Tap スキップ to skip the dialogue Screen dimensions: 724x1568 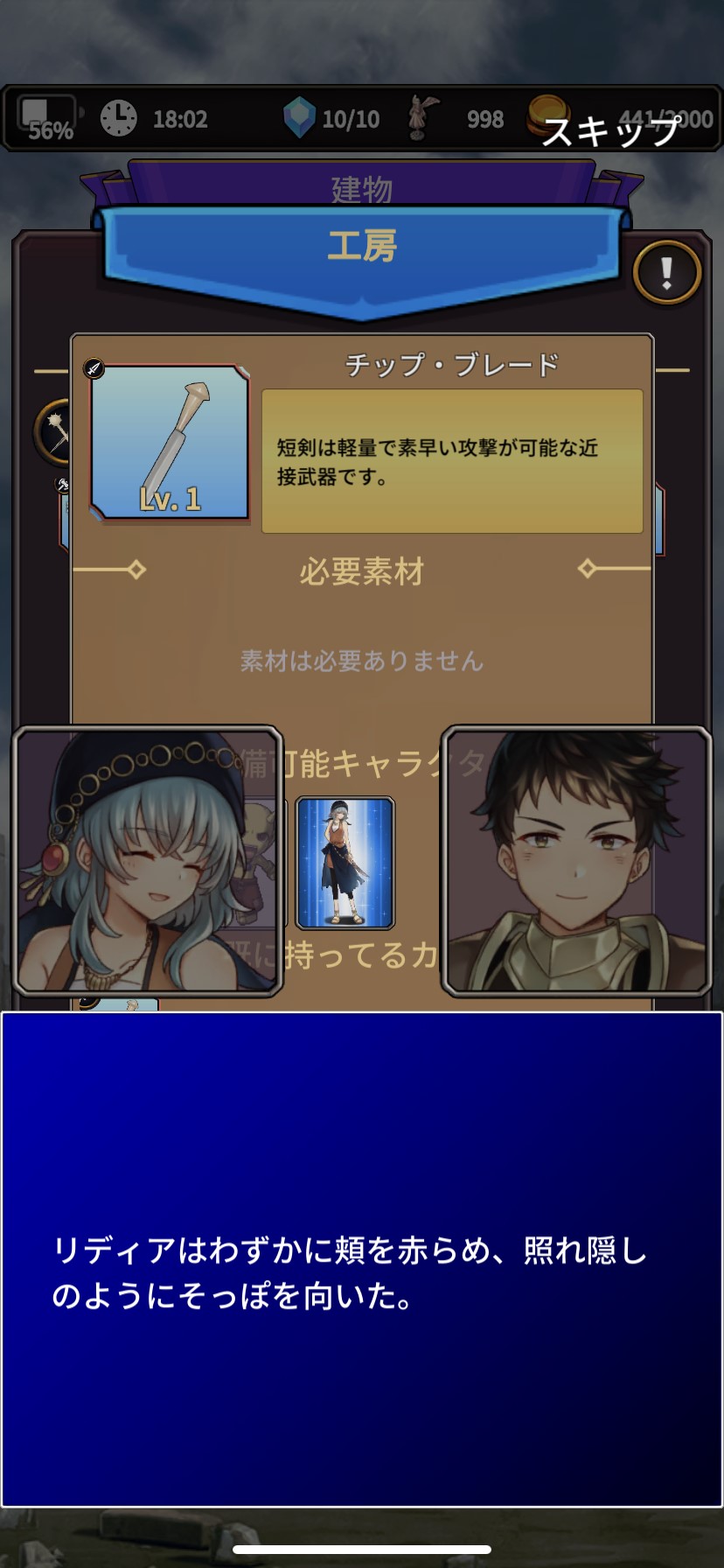pos(609,131)
